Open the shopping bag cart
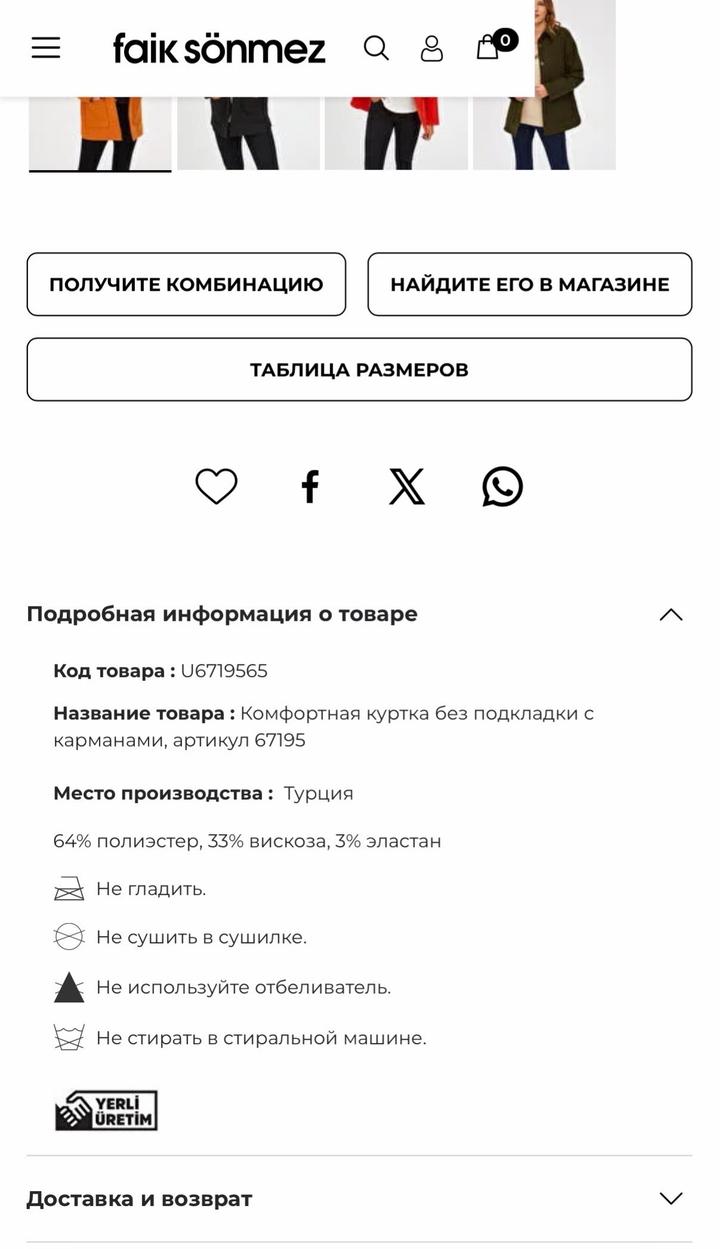Screen dimensions: 720x1249 [x=488, y=47]
